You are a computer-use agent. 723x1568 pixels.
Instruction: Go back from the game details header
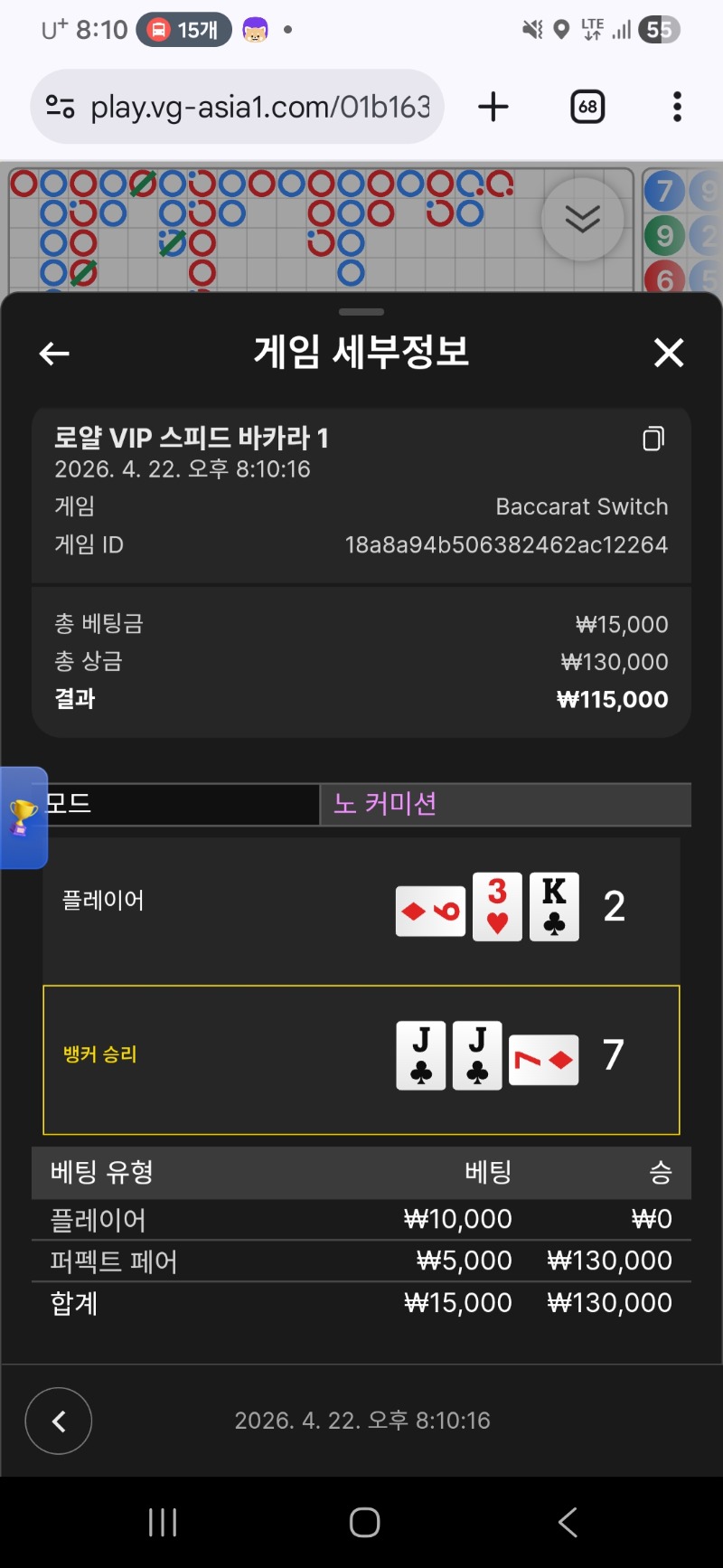click(x=54, y=354)
